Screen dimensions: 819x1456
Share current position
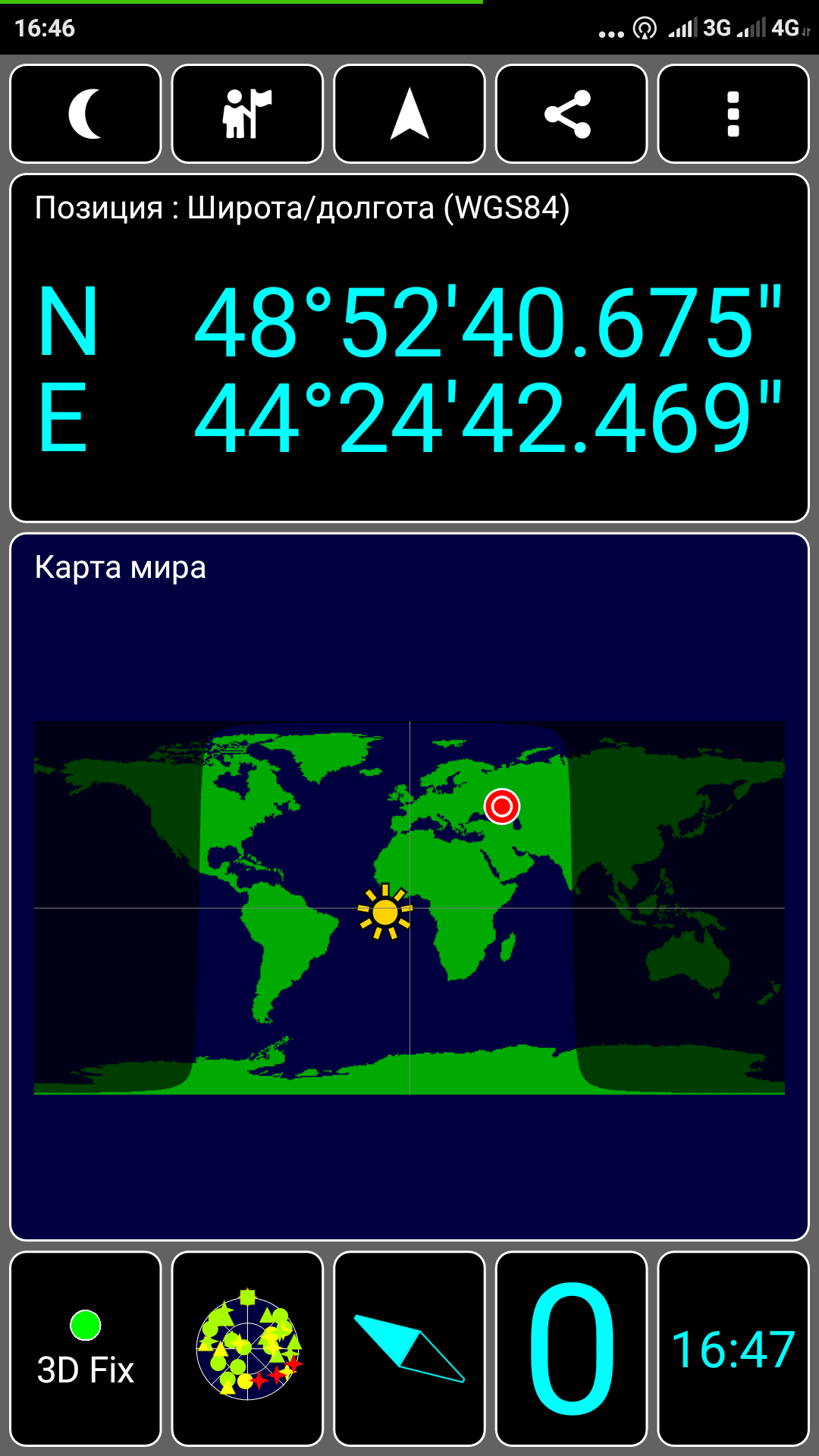571,114
